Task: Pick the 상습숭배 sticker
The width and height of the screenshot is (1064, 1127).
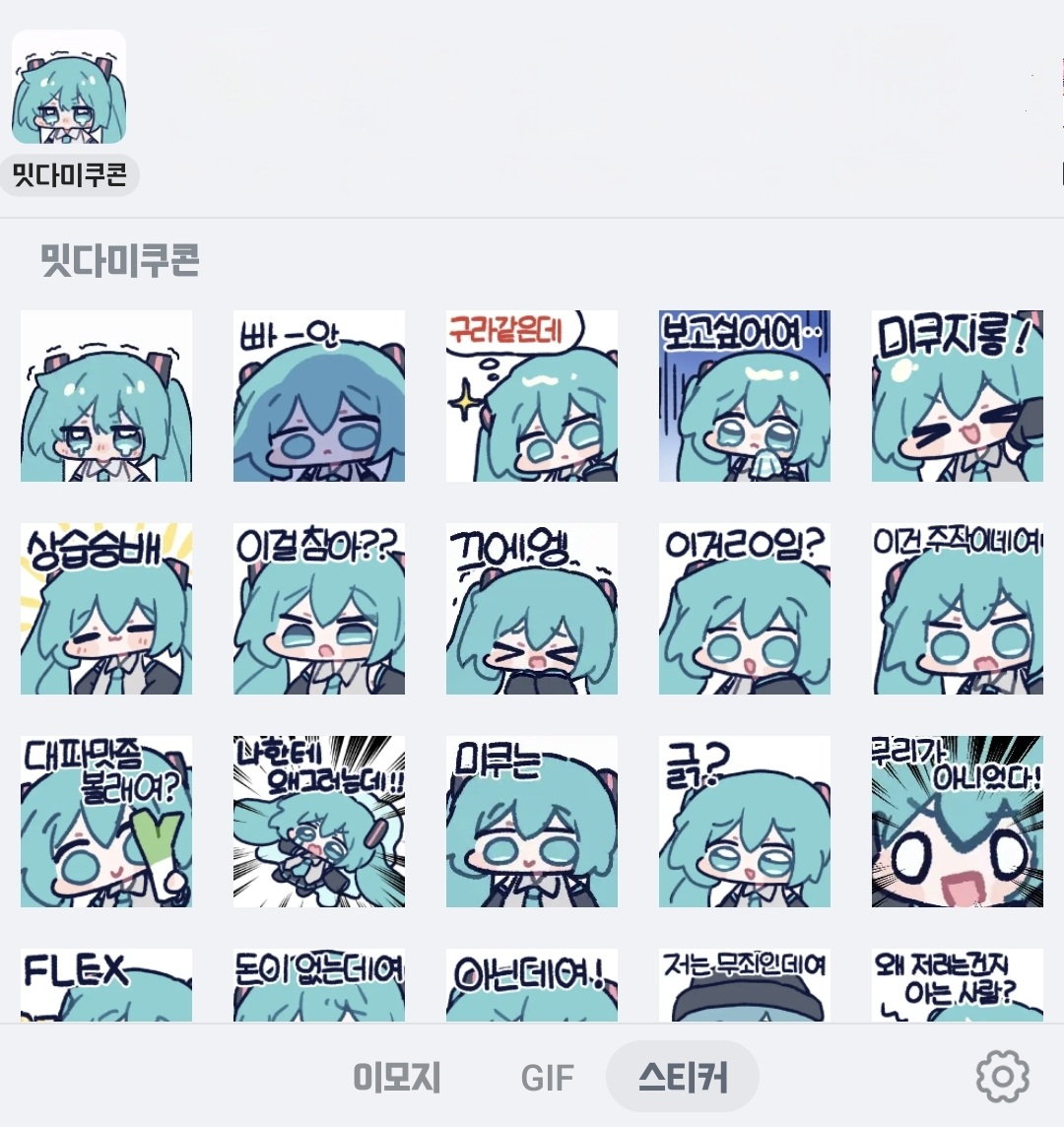Action: (106, 609)
